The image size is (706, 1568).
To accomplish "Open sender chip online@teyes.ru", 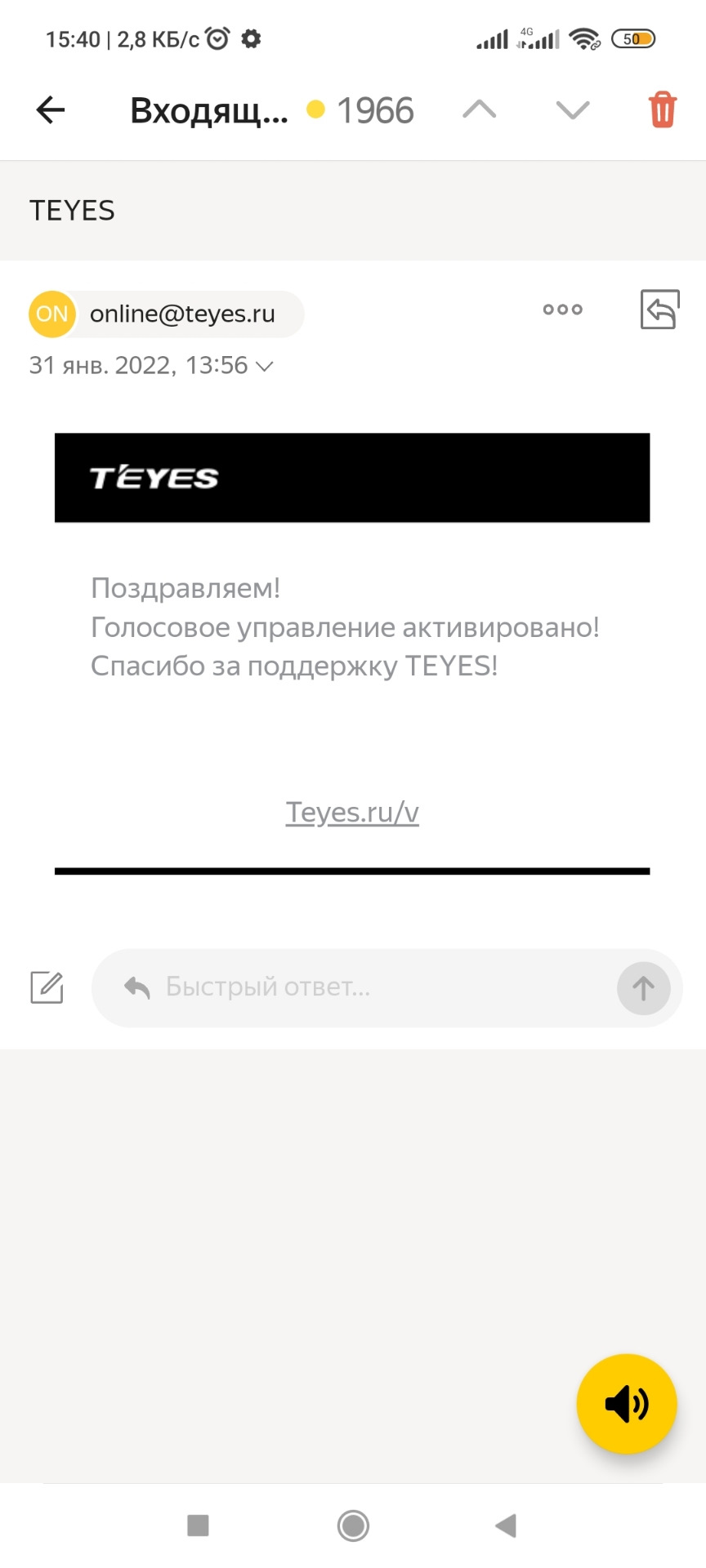I will pyautogui.click(x=167, y=314).
